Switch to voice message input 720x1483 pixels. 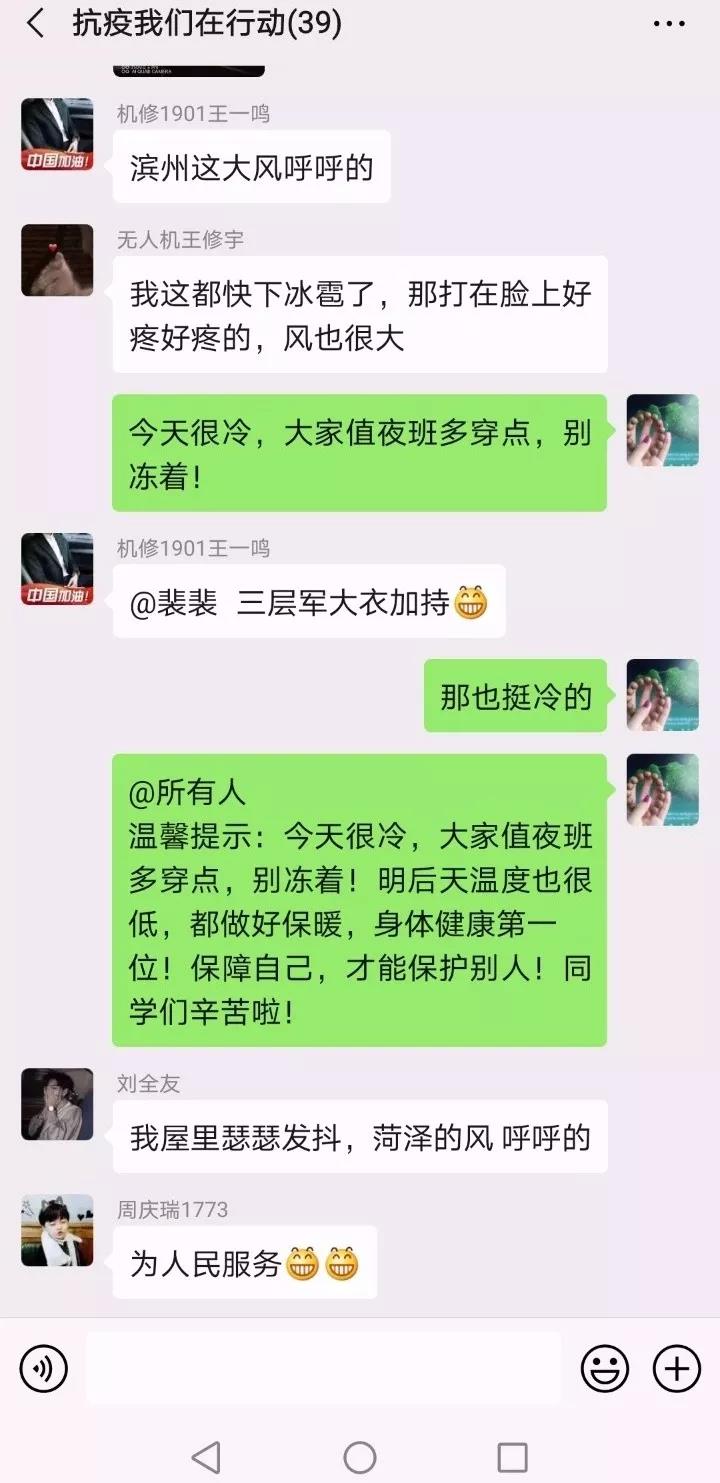point(44,1368)
